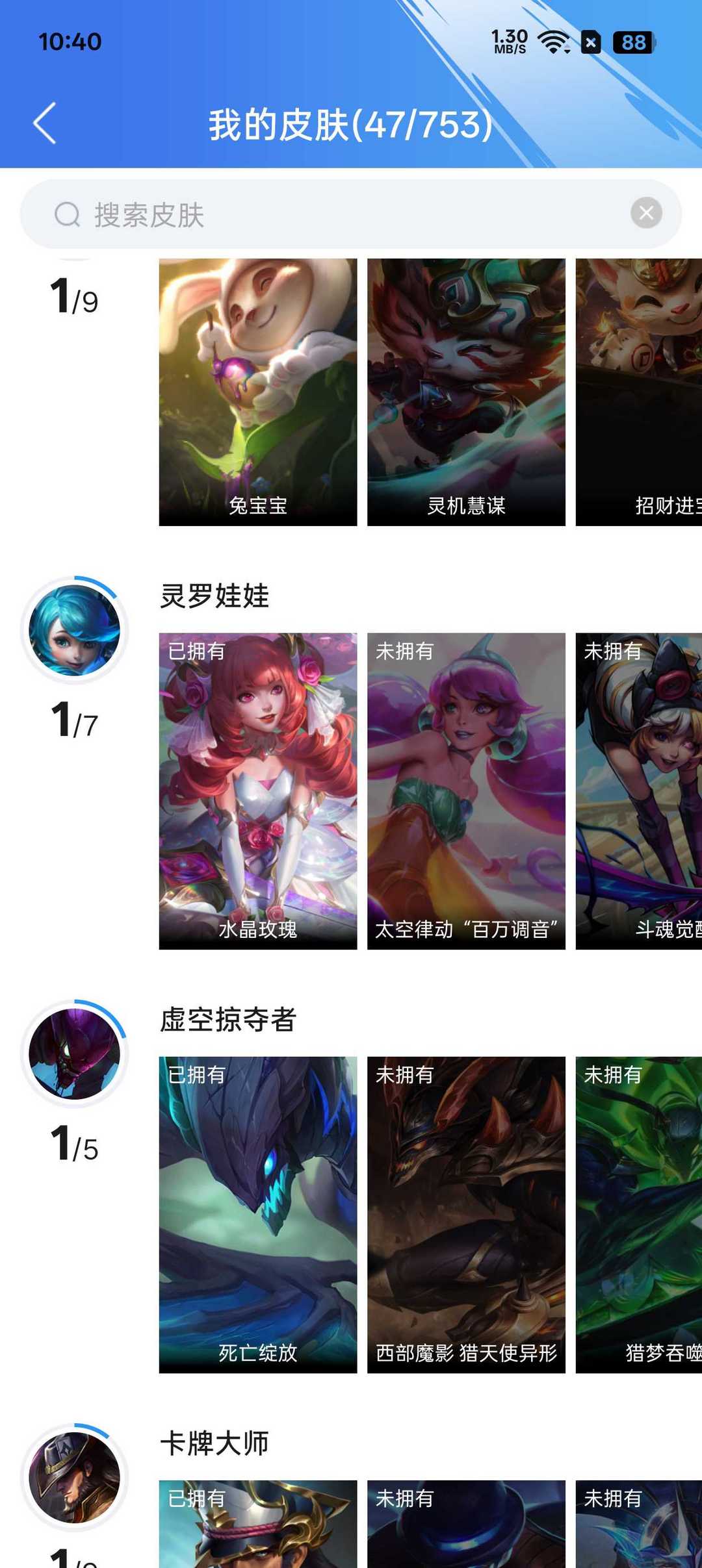Select the 灵罗娃娃 champion avatar
Screen dimensions: 702x1568
[x=74, y=630]
